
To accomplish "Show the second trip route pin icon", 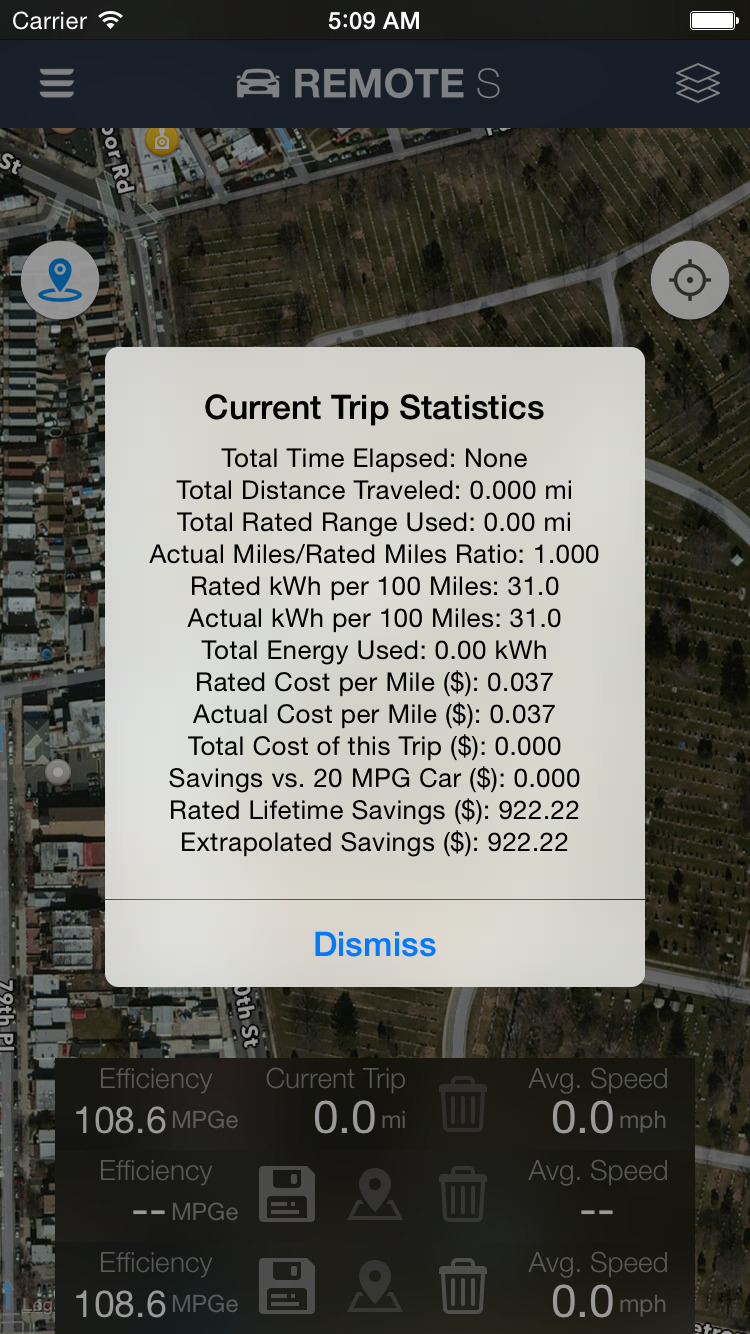I will pyautogui.click(x=374, y=1193).
